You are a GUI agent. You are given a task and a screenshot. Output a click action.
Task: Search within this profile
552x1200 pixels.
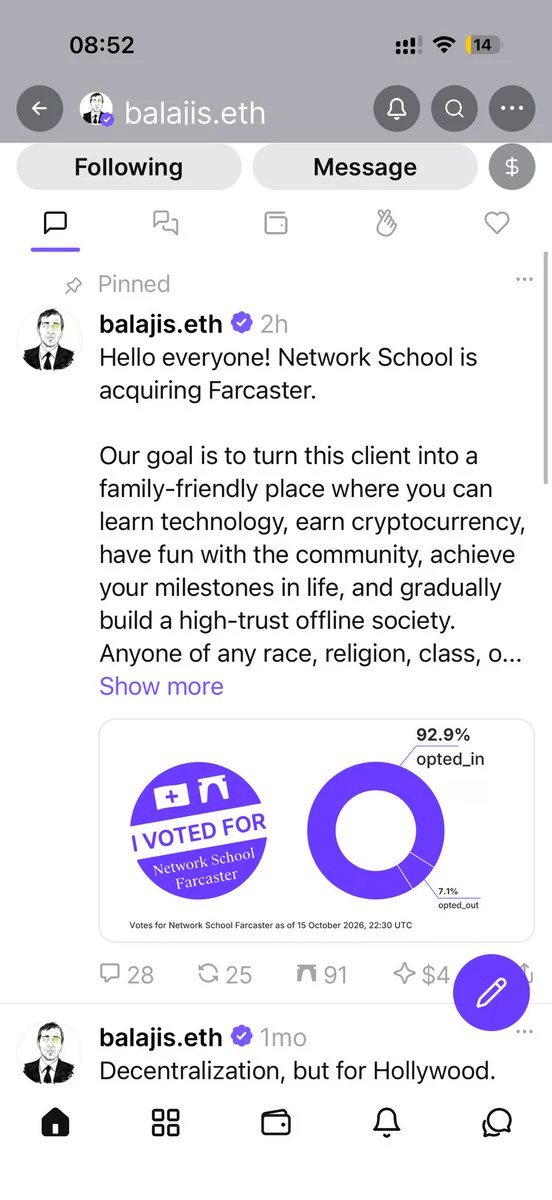tap(454, 109)
